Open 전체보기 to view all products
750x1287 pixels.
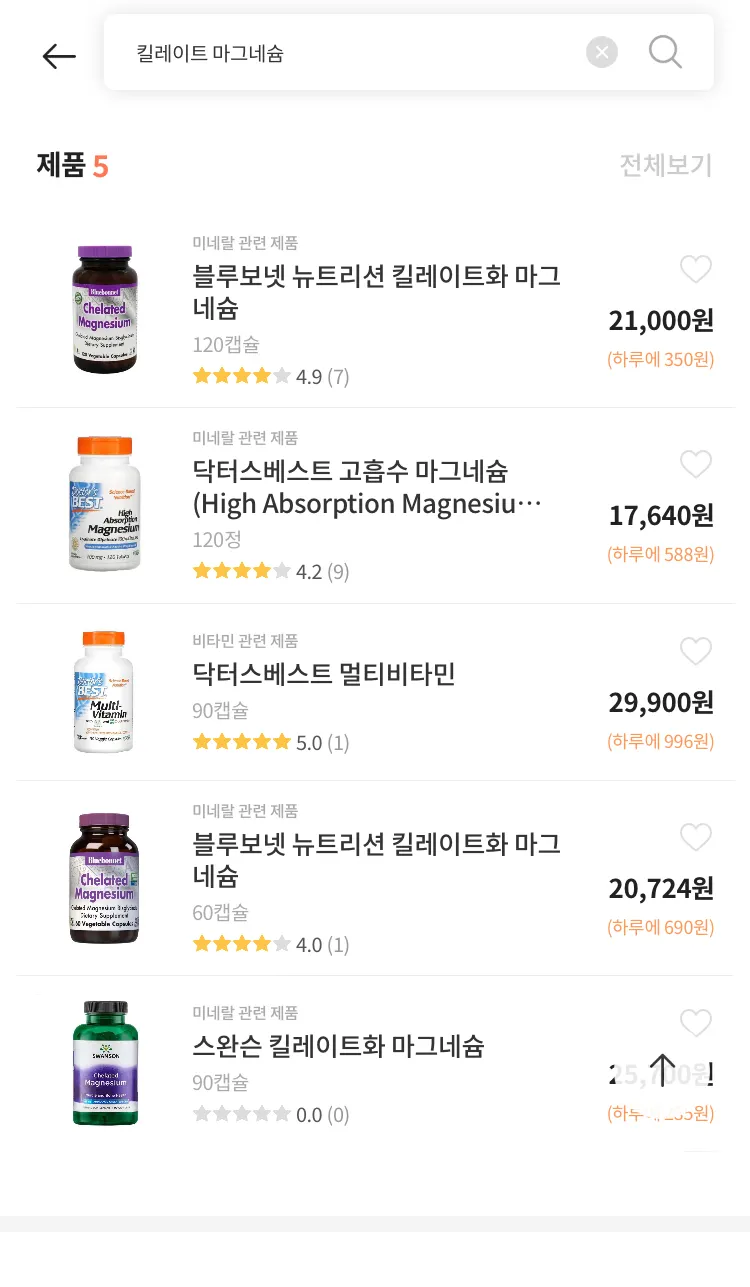[665, 165]
